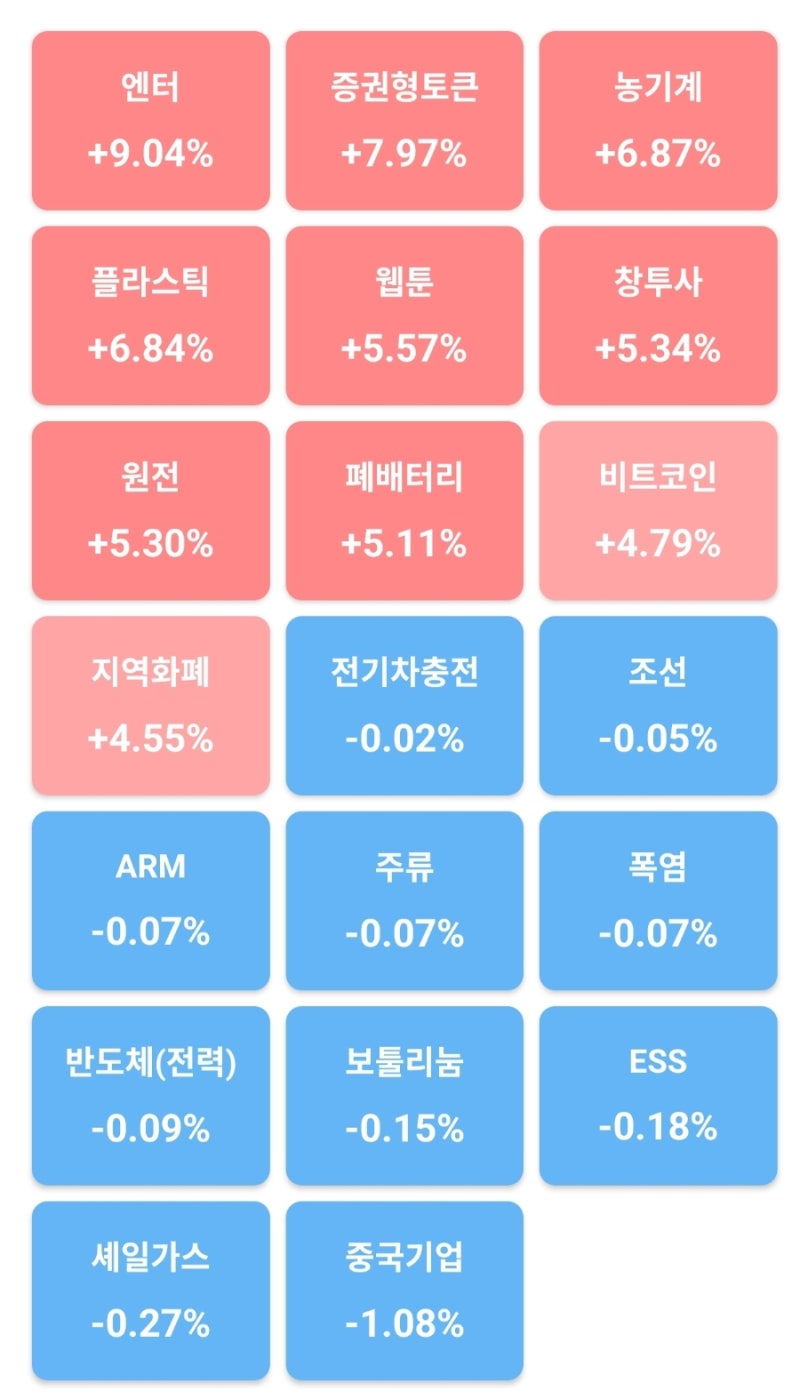Click the 중국기업 tile with -1.08%

click(x=404, y=1291)
